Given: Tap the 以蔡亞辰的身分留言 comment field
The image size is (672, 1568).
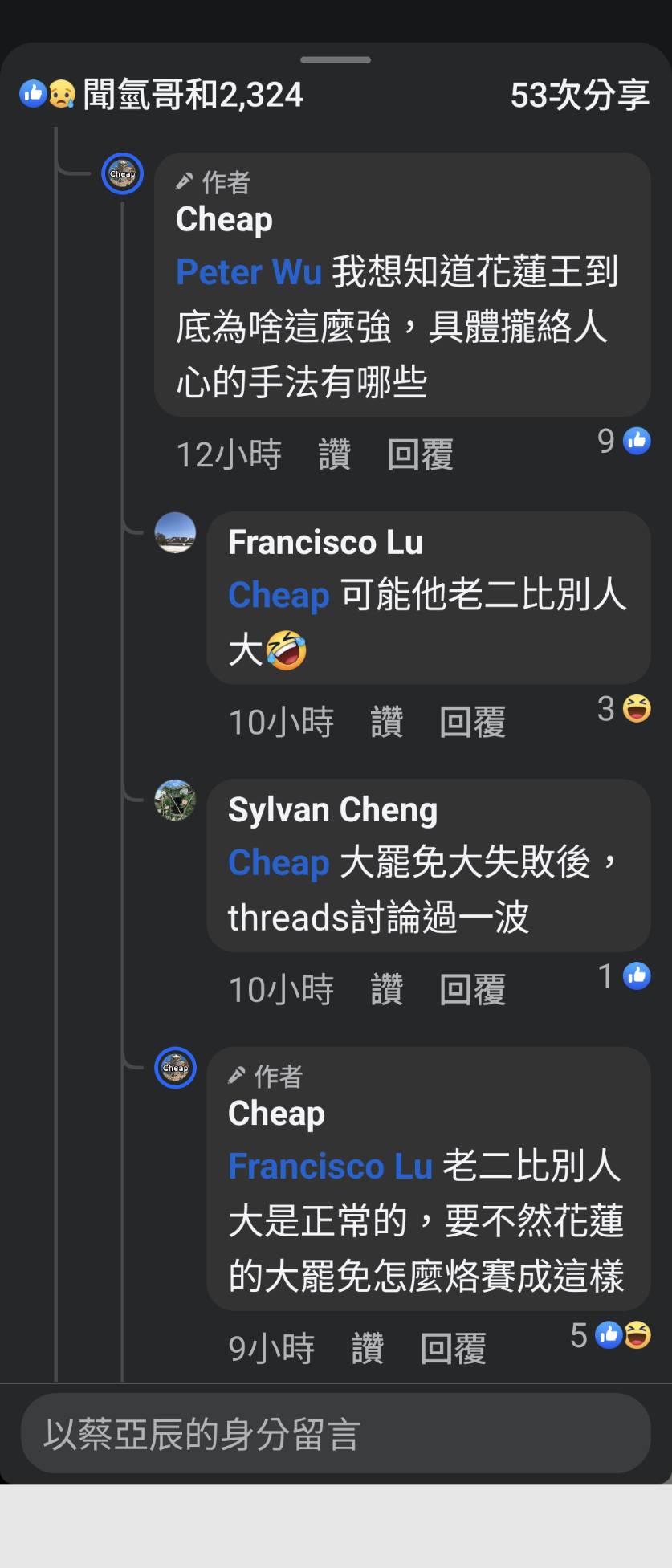Looking at the screenshot, I should [336, 1434].
